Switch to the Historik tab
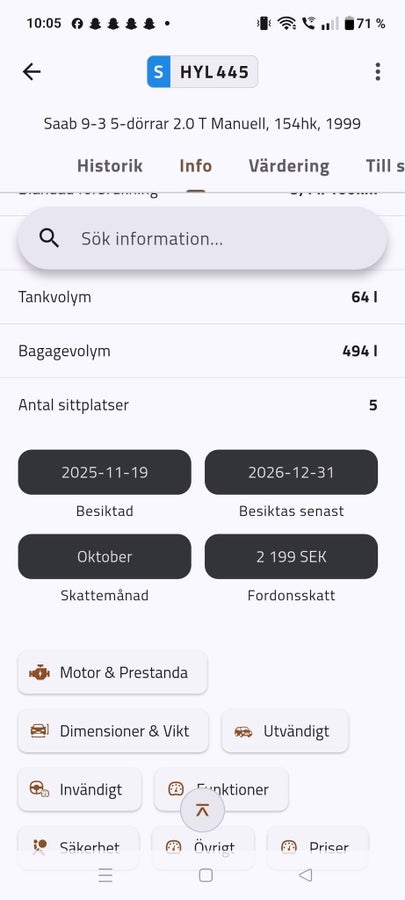 (110, 166)
